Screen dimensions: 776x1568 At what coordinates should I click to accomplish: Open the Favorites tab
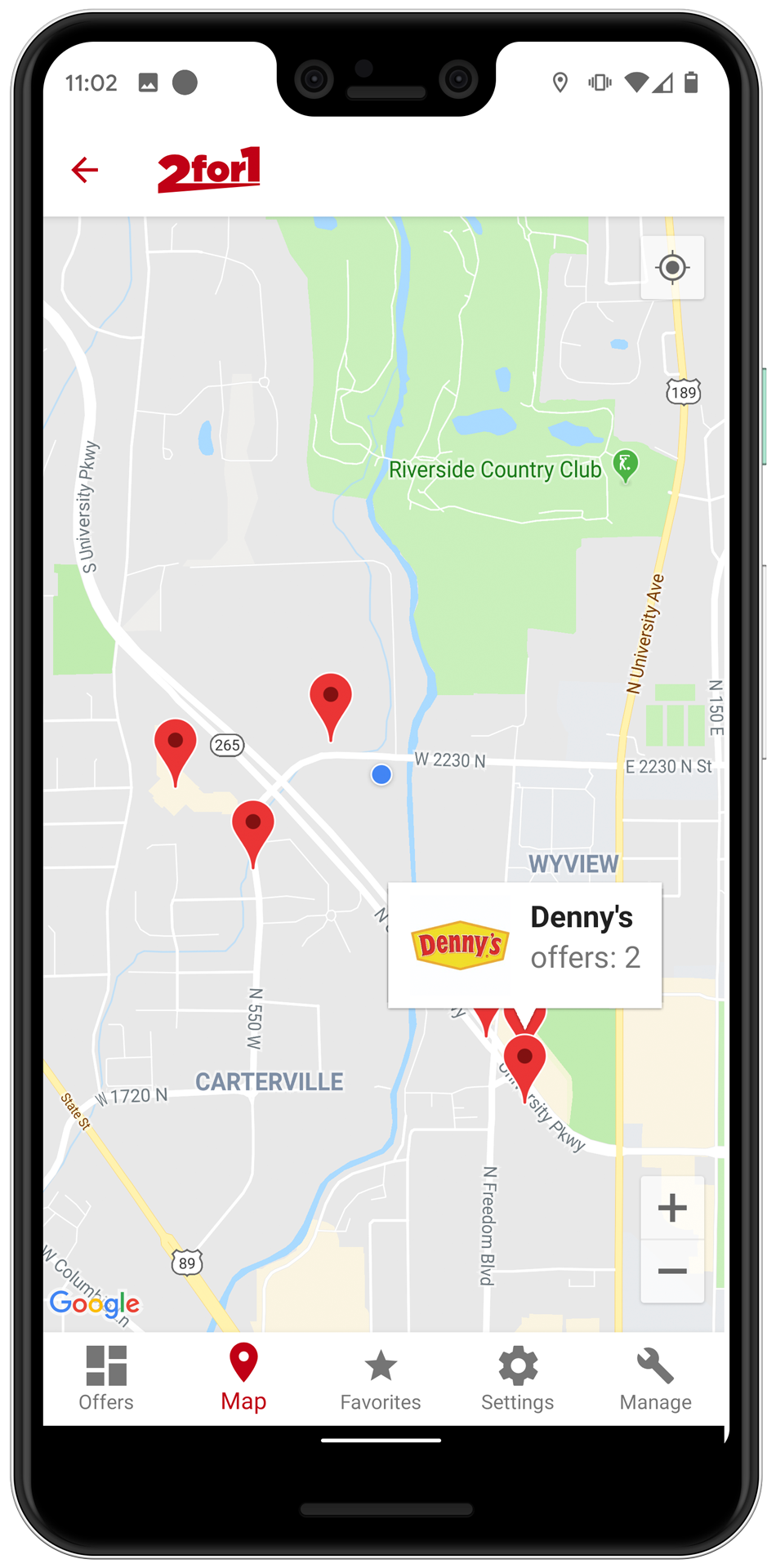click(x=381, y=1379)
